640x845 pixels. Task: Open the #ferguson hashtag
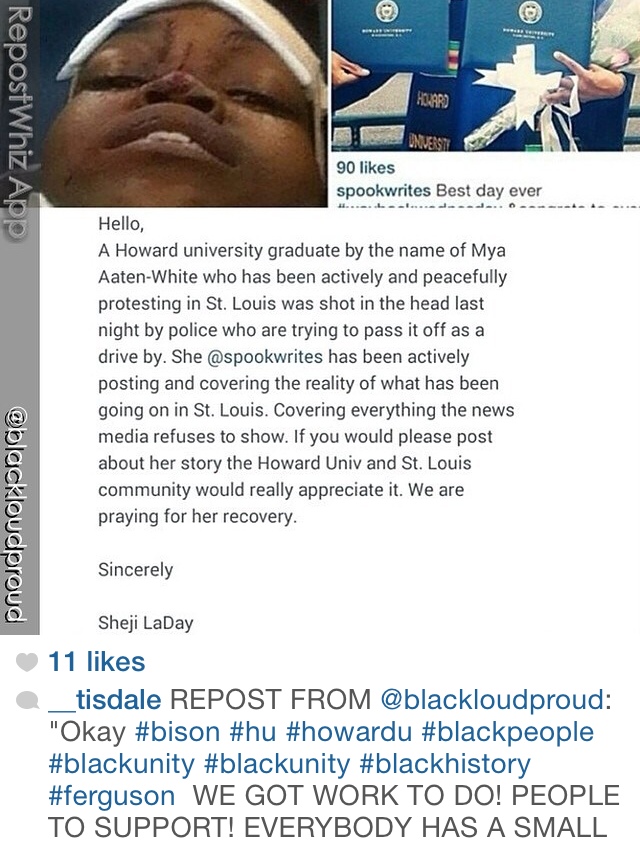tap(110, 796)
